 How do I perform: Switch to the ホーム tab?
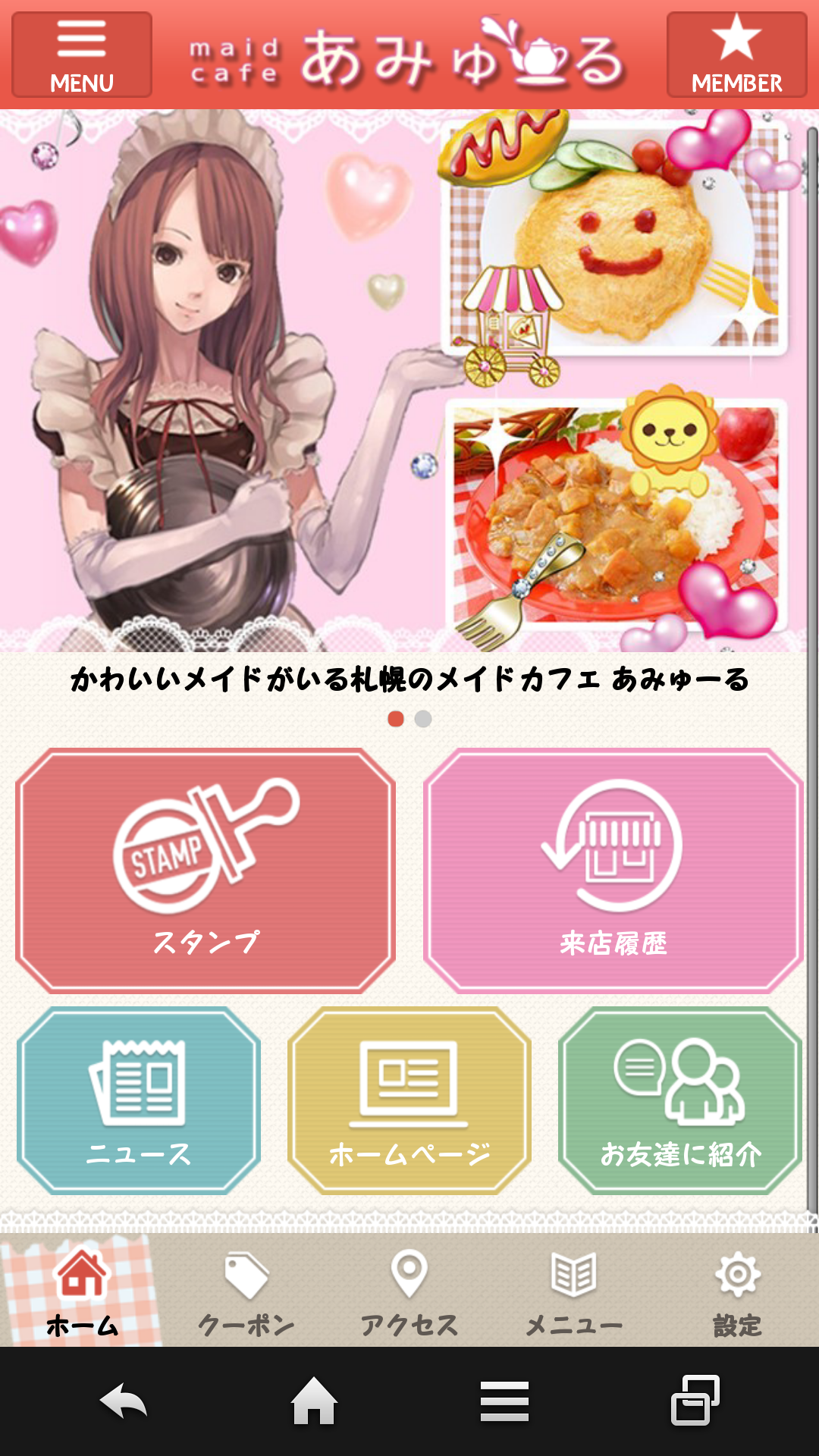(82, 1291)
